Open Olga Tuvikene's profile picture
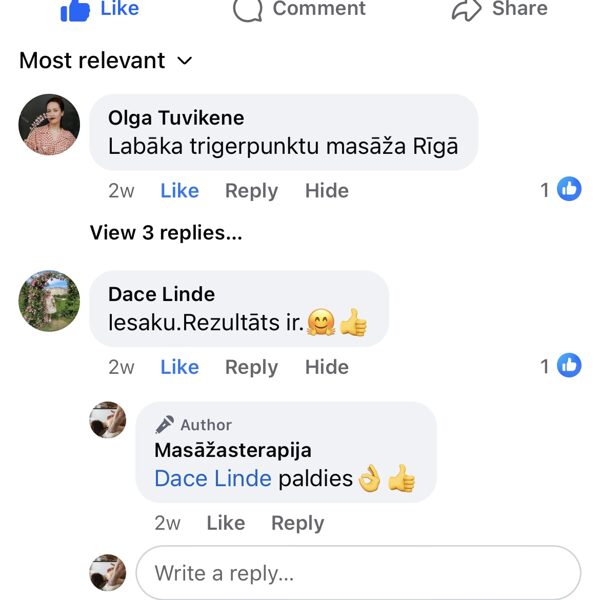Viewport: 600px width, 600px height. 49,125
